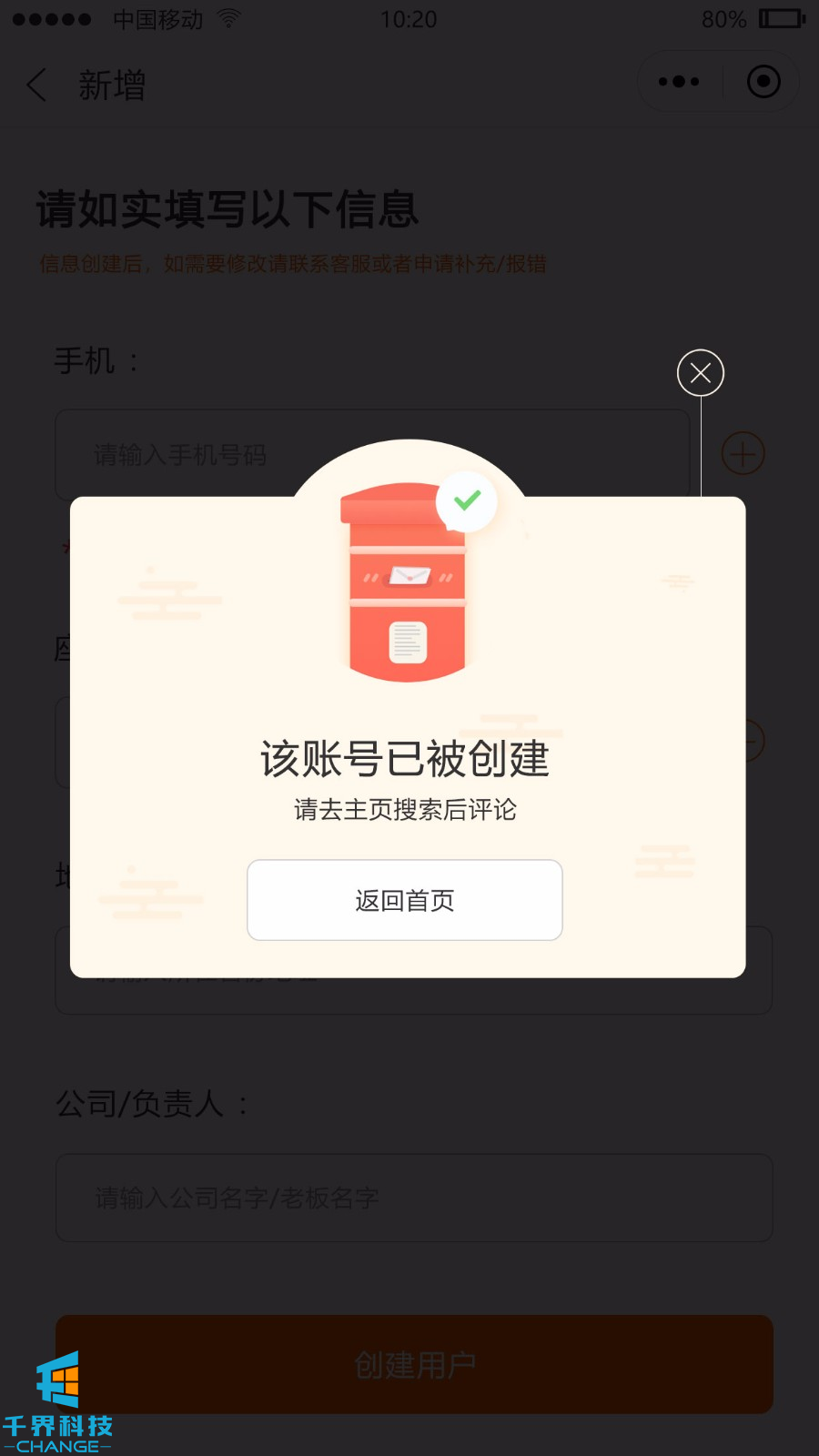Tap the 返回首页 button
The image size is (819, 1456).
point(404,900)
